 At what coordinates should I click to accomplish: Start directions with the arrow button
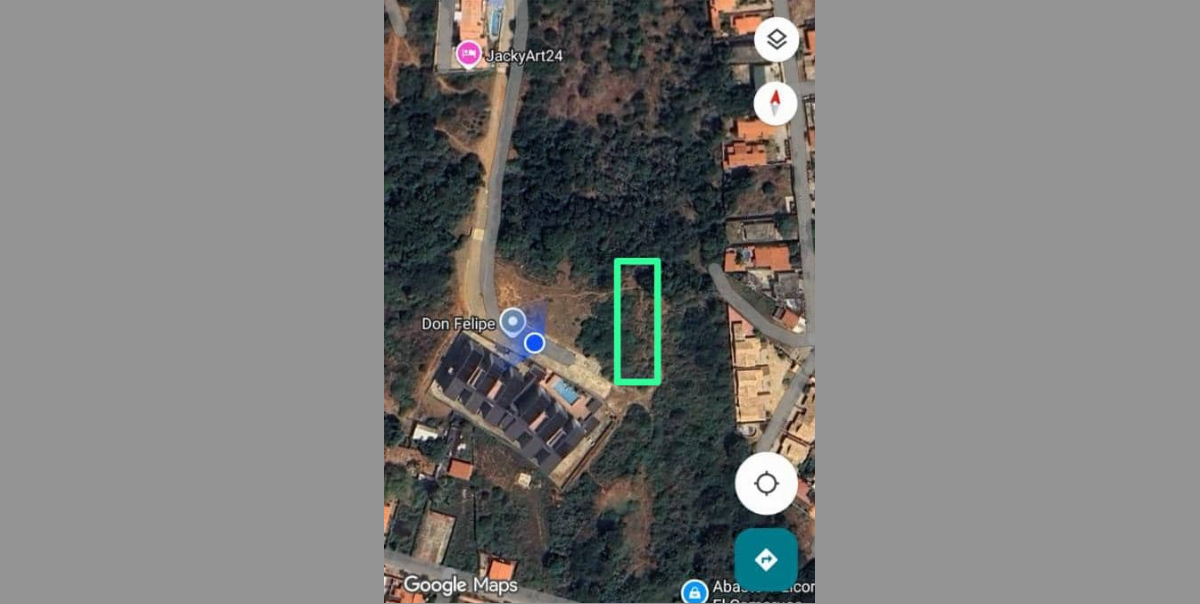[766, 560]
